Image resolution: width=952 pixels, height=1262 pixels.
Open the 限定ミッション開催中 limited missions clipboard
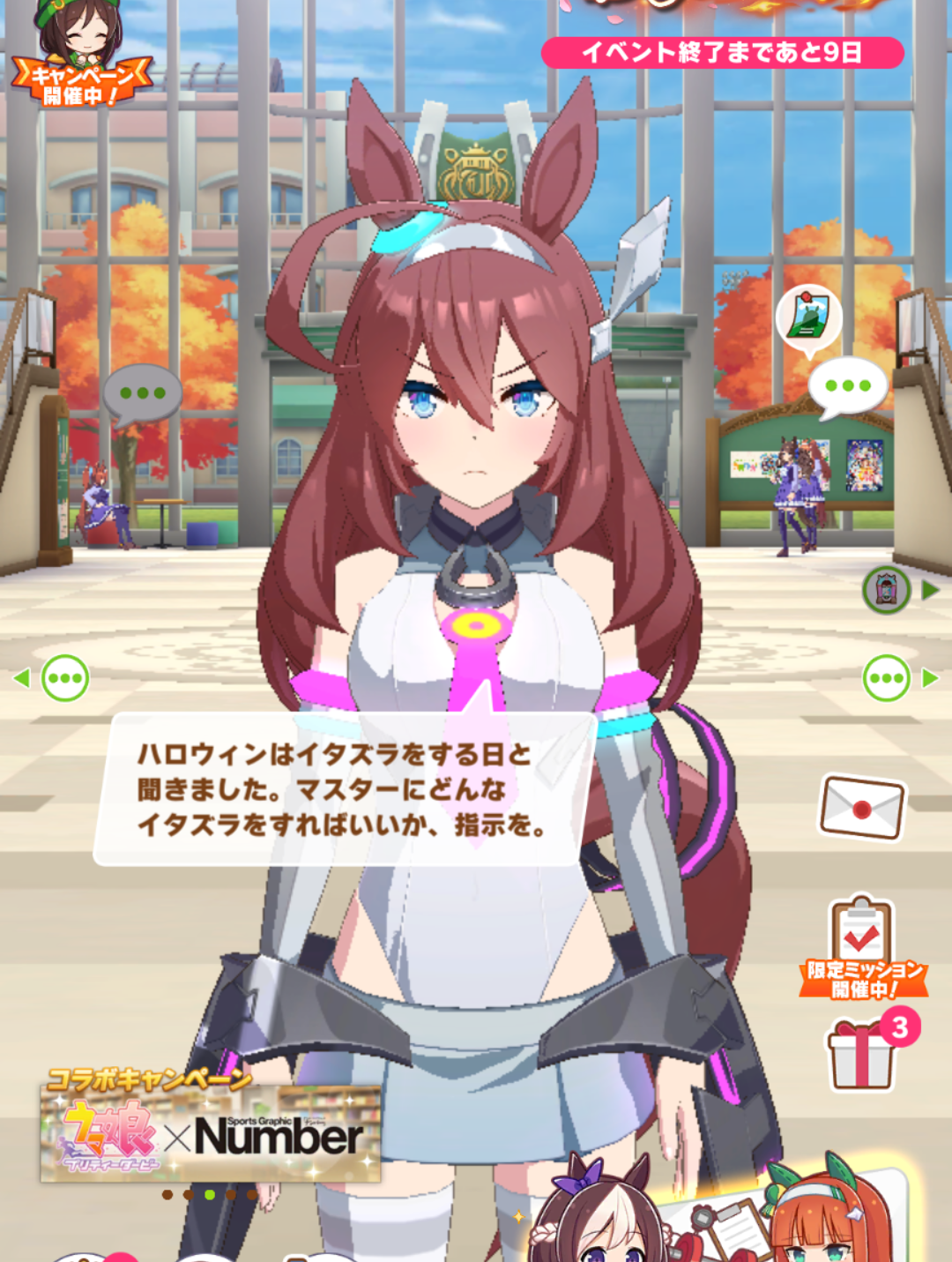pyautogui.click(x=862, y=949)
